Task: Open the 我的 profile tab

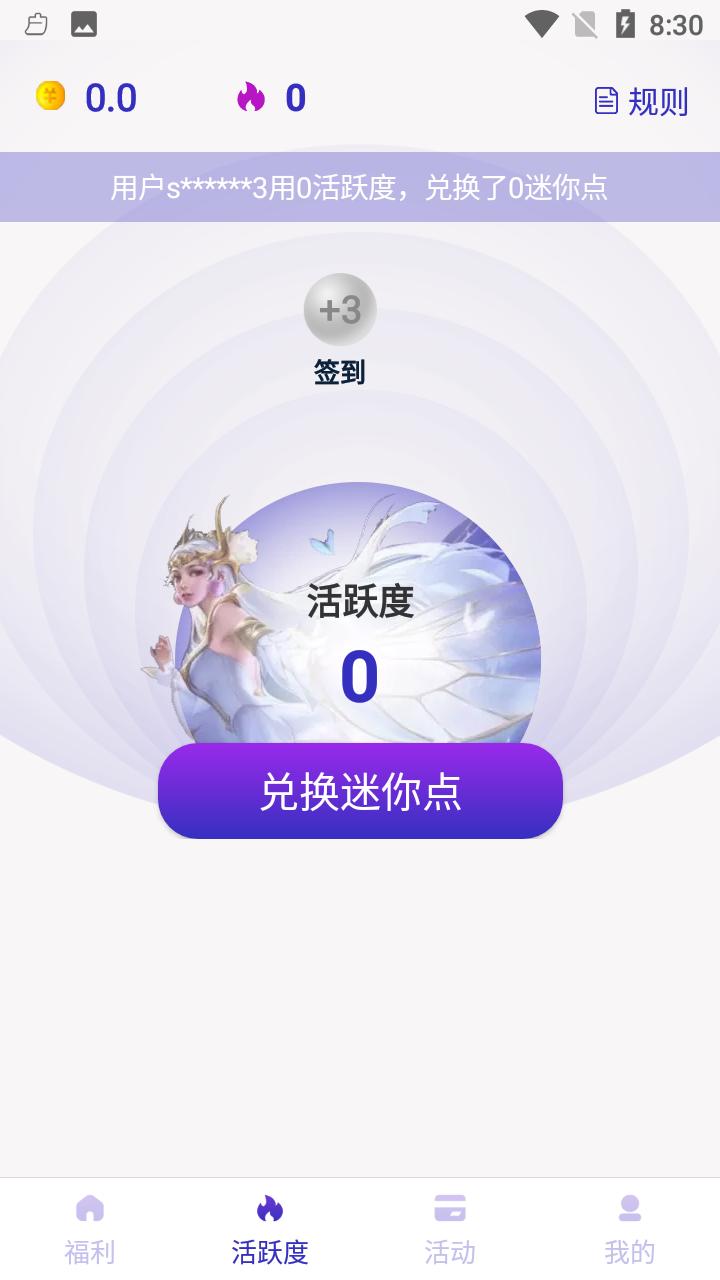Action: (630, 1229)
